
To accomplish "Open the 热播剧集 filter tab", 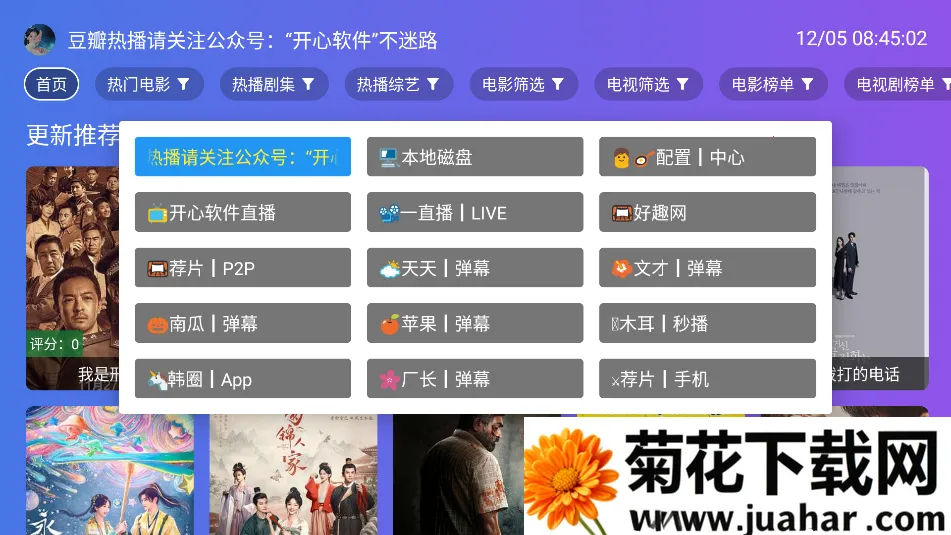I will coord(274,85).
